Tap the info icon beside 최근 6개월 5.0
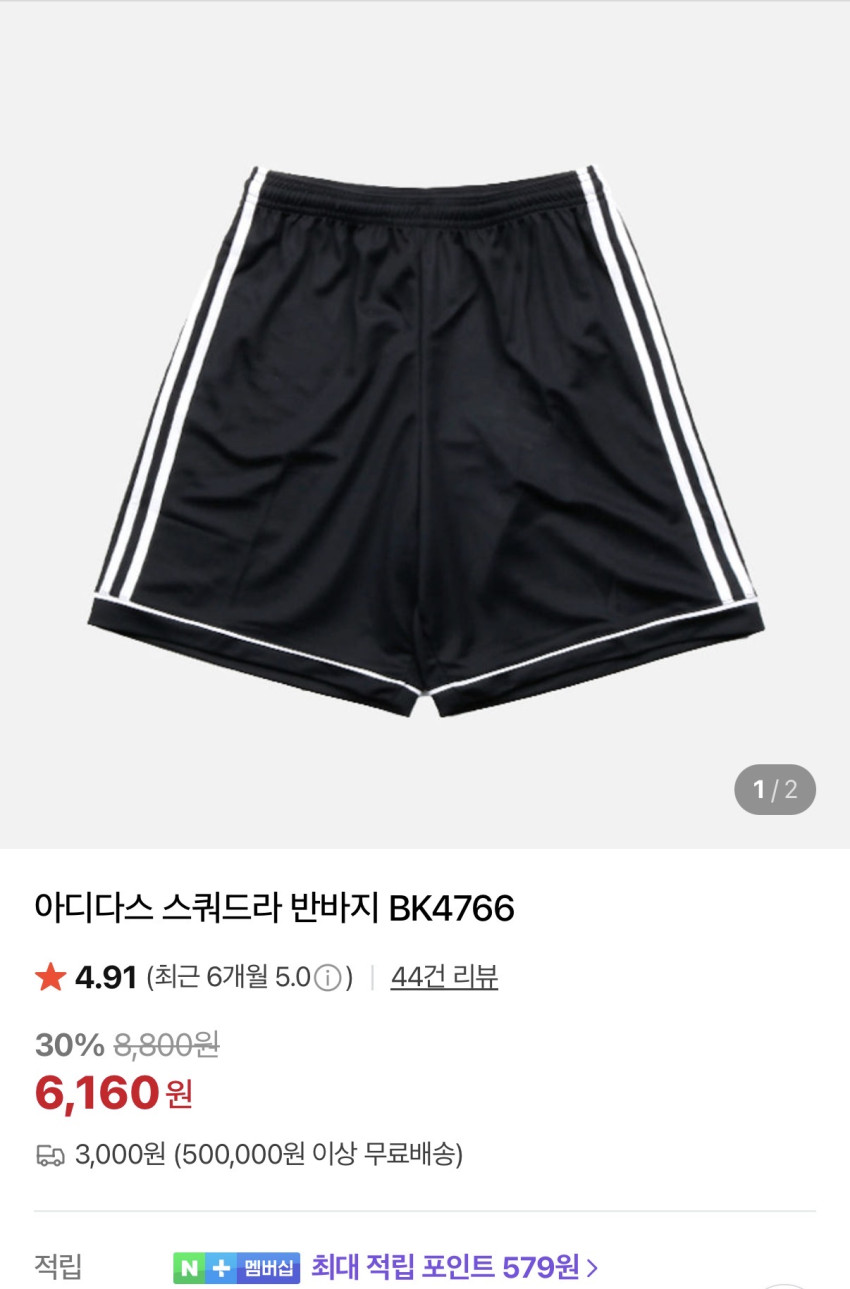 328,978
